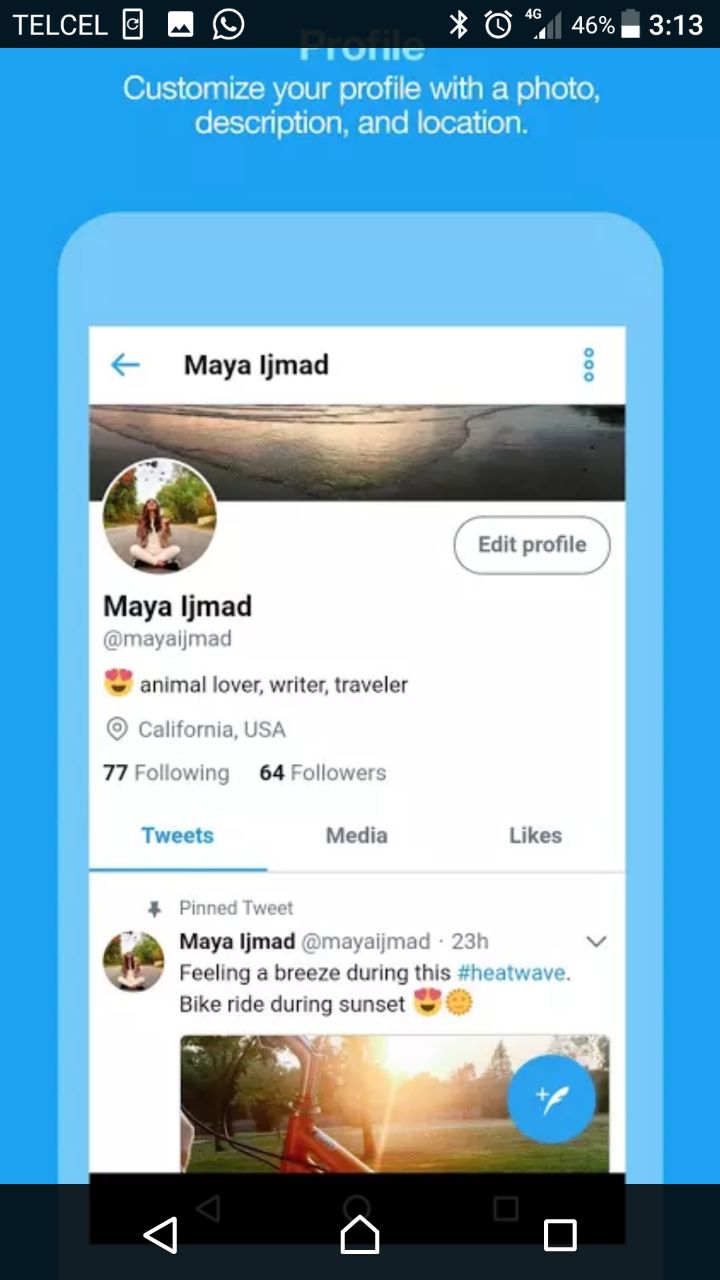The image size is (720, 1280).
Task: Open the 64 Followers list
Action: coord(322,772)
